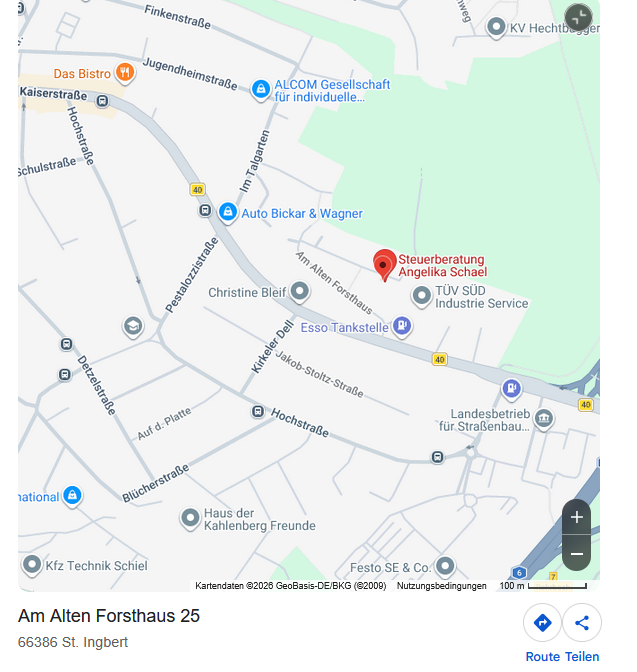
Task: Open Das Bistro restaurant marker
Action: (x=125, y=73)
